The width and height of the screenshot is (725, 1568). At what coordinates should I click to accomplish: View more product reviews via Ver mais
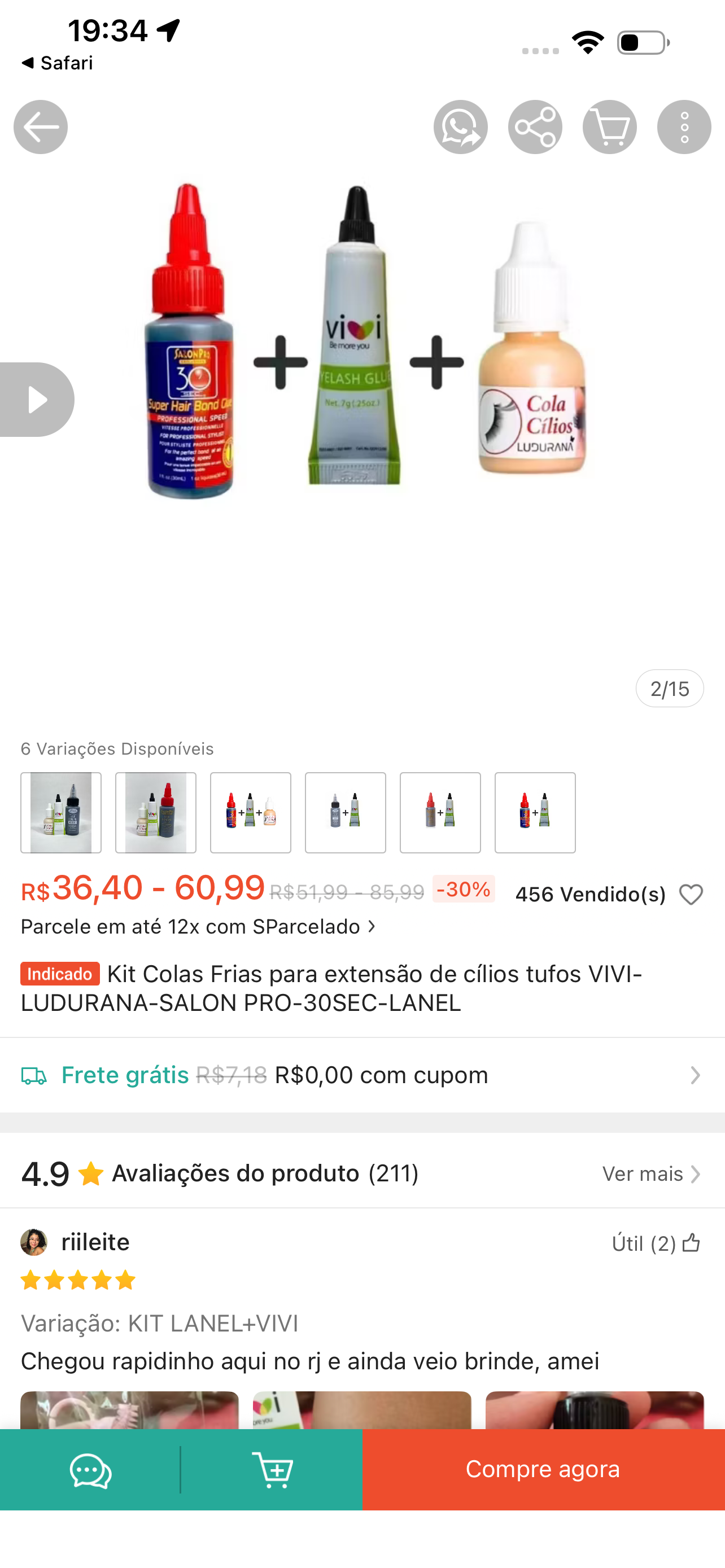coord(650,1173)
